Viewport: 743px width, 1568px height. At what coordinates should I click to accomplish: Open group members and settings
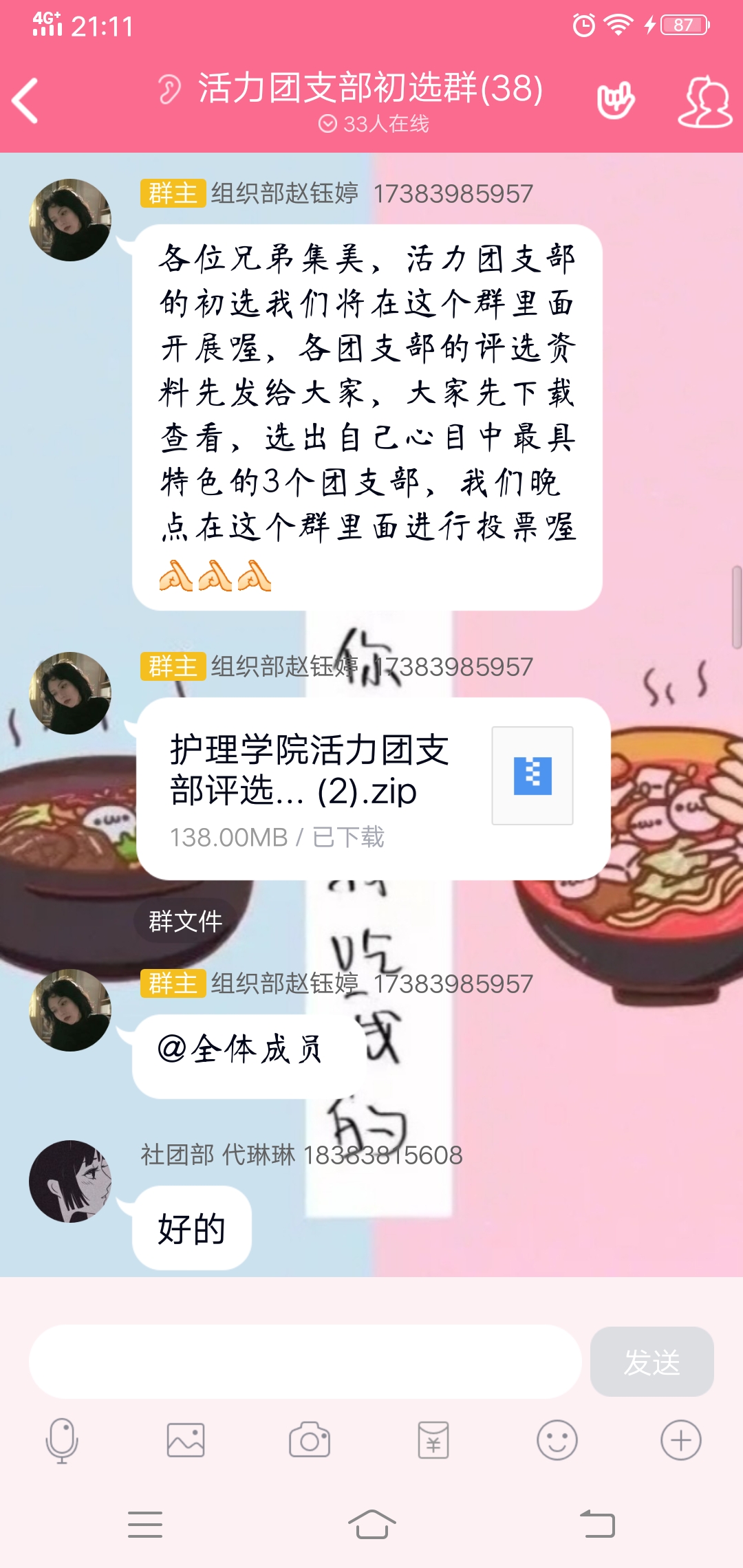coord(705,102)
